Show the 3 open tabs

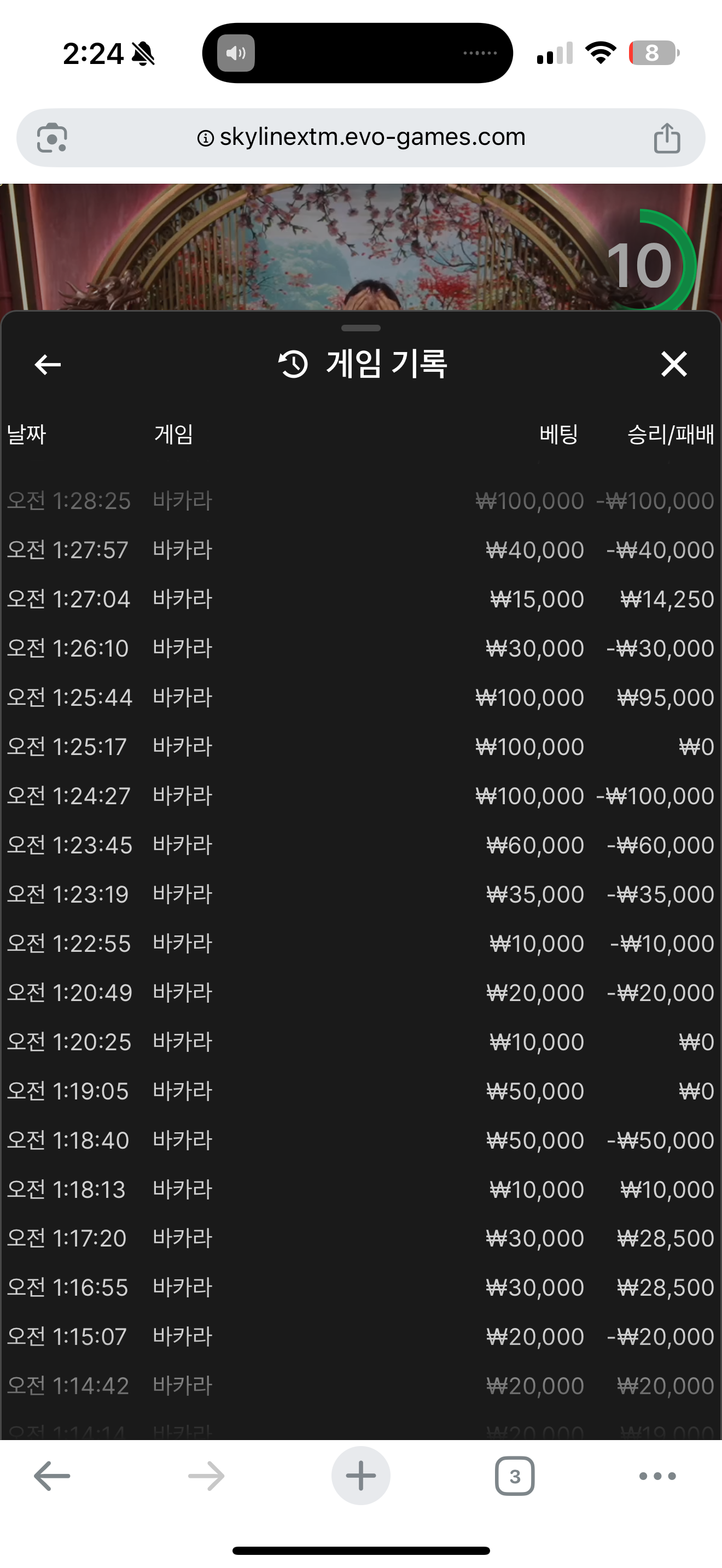click(514, 1476)
